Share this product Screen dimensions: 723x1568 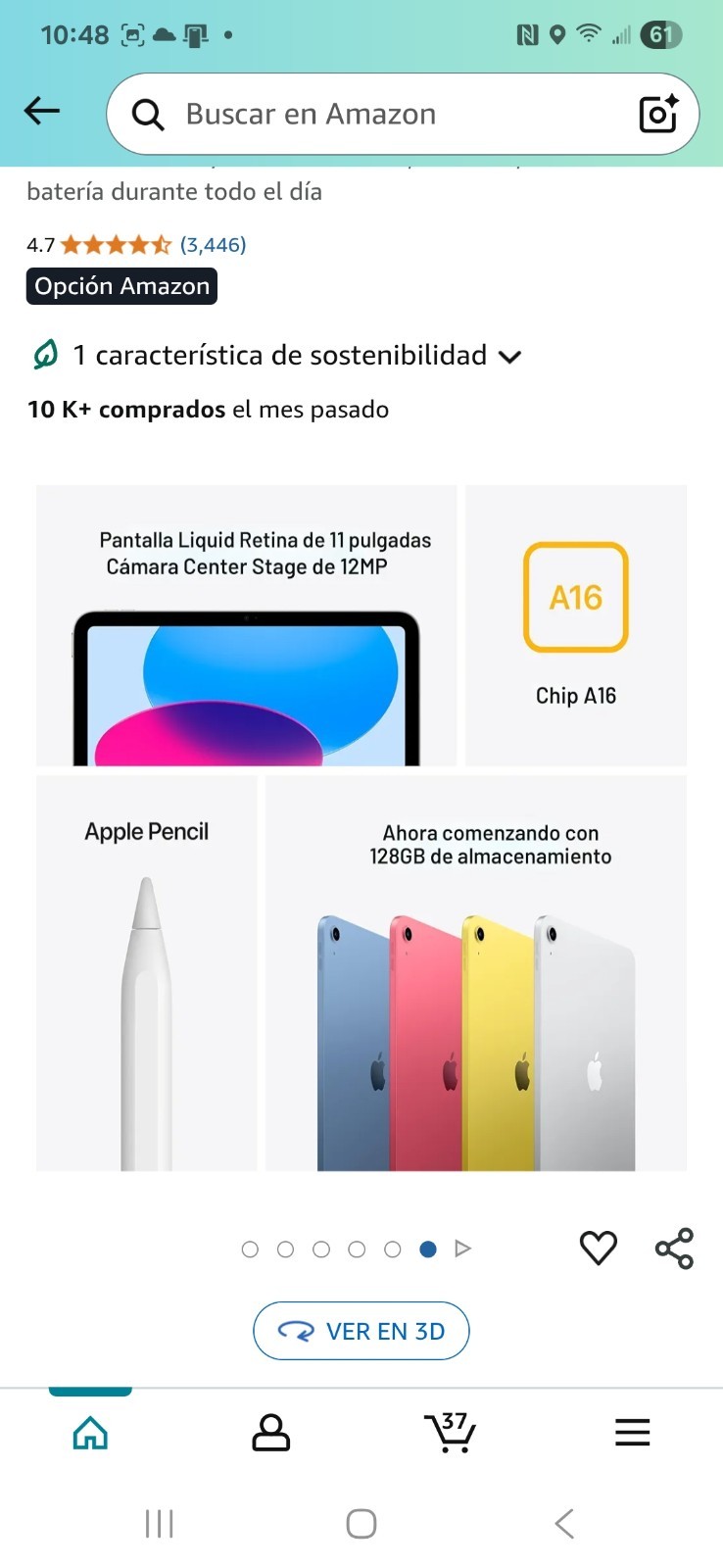[x=674, y=1249]
